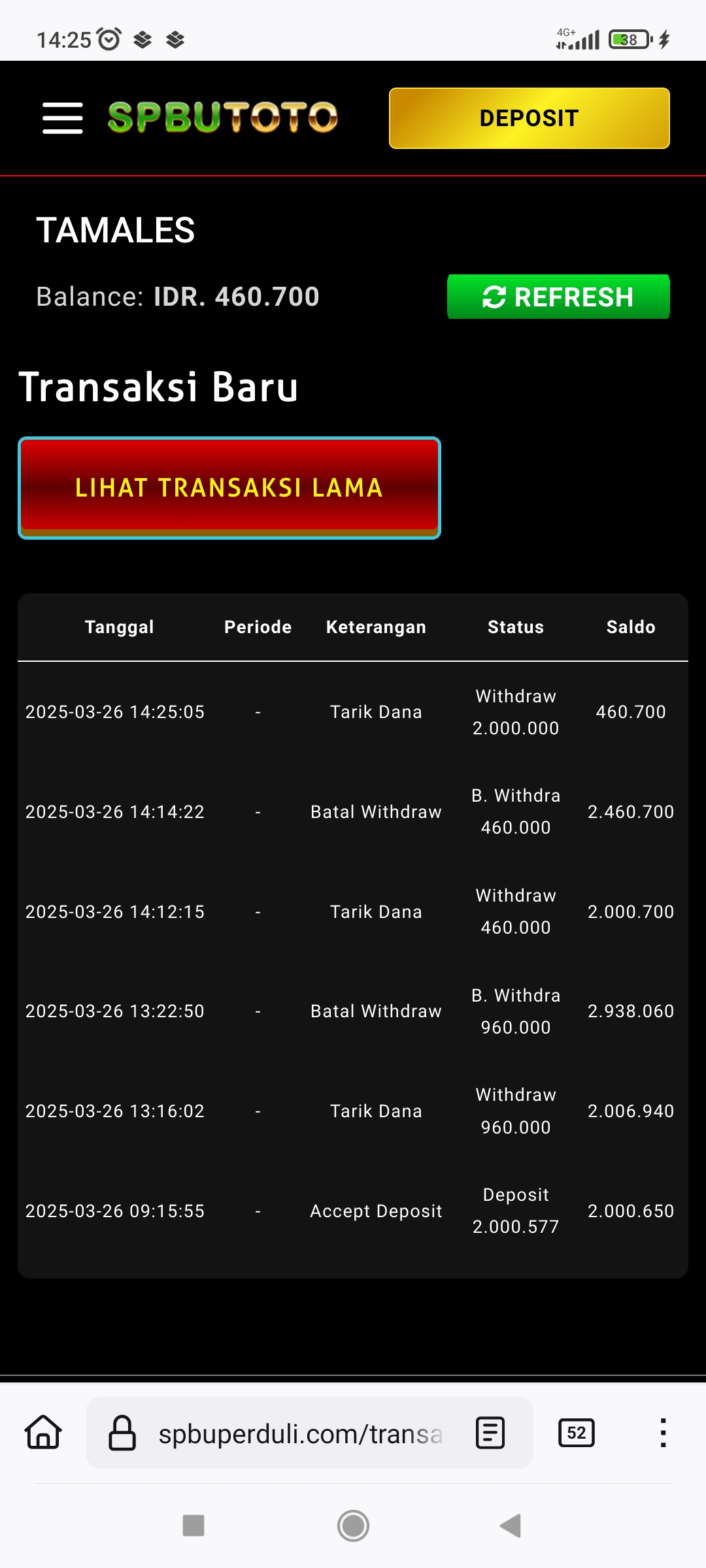Viewport: 706px width, 1568px height.
Task: Open reader mode icon in address bar
Action: point(490,1433)
